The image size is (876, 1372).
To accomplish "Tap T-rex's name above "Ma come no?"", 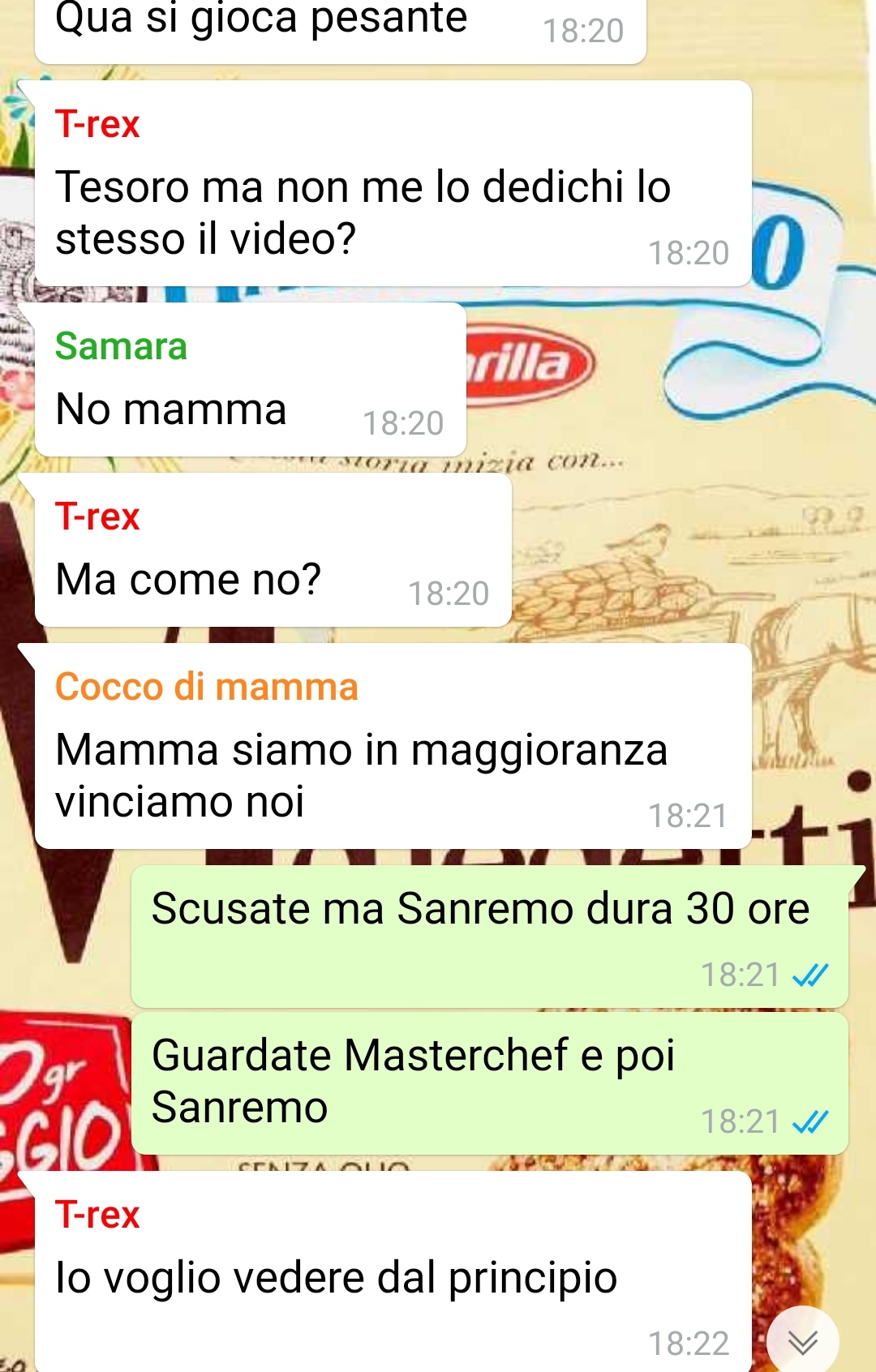I will 97,517.
